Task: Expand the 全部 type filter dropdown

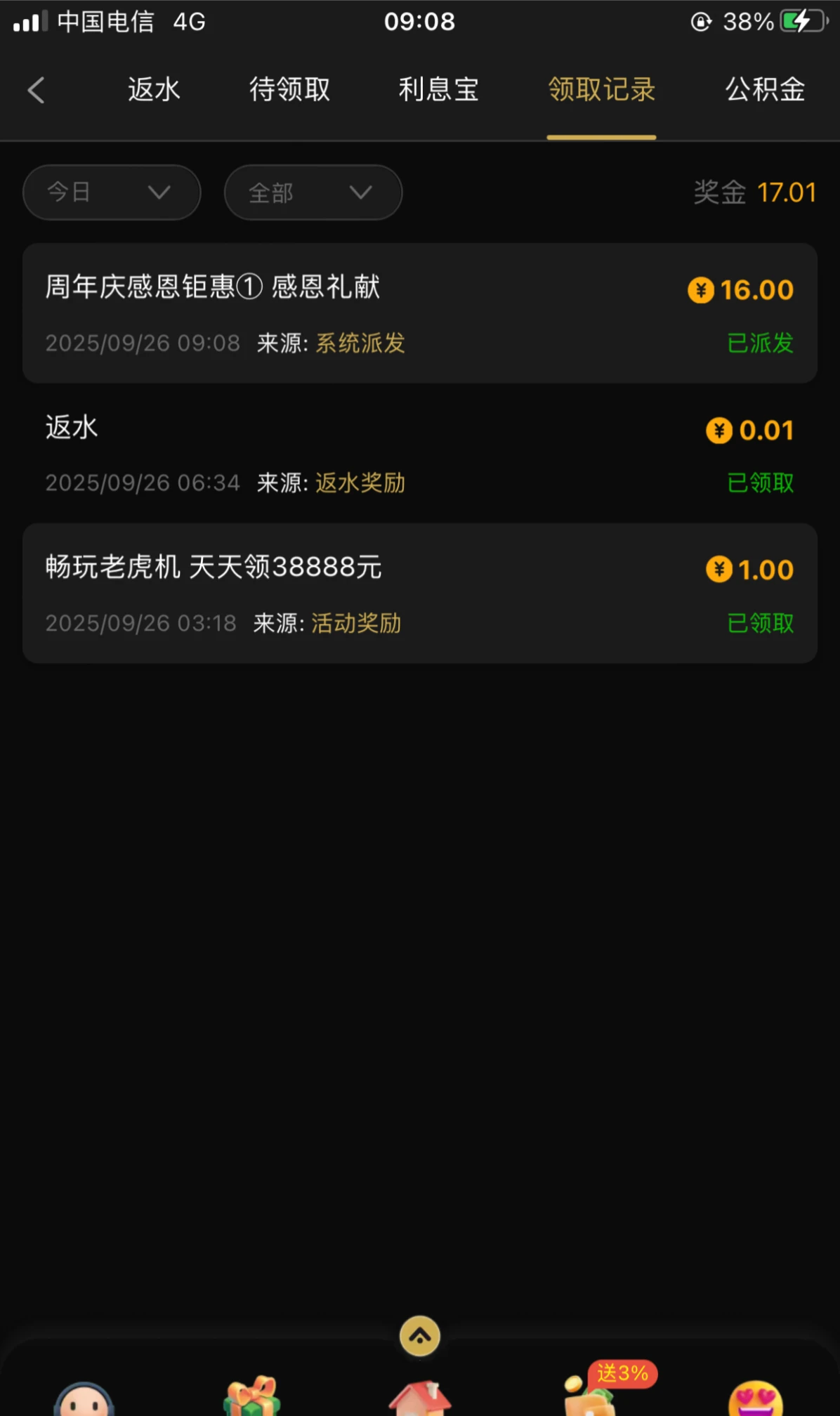Action: (313, 192)
